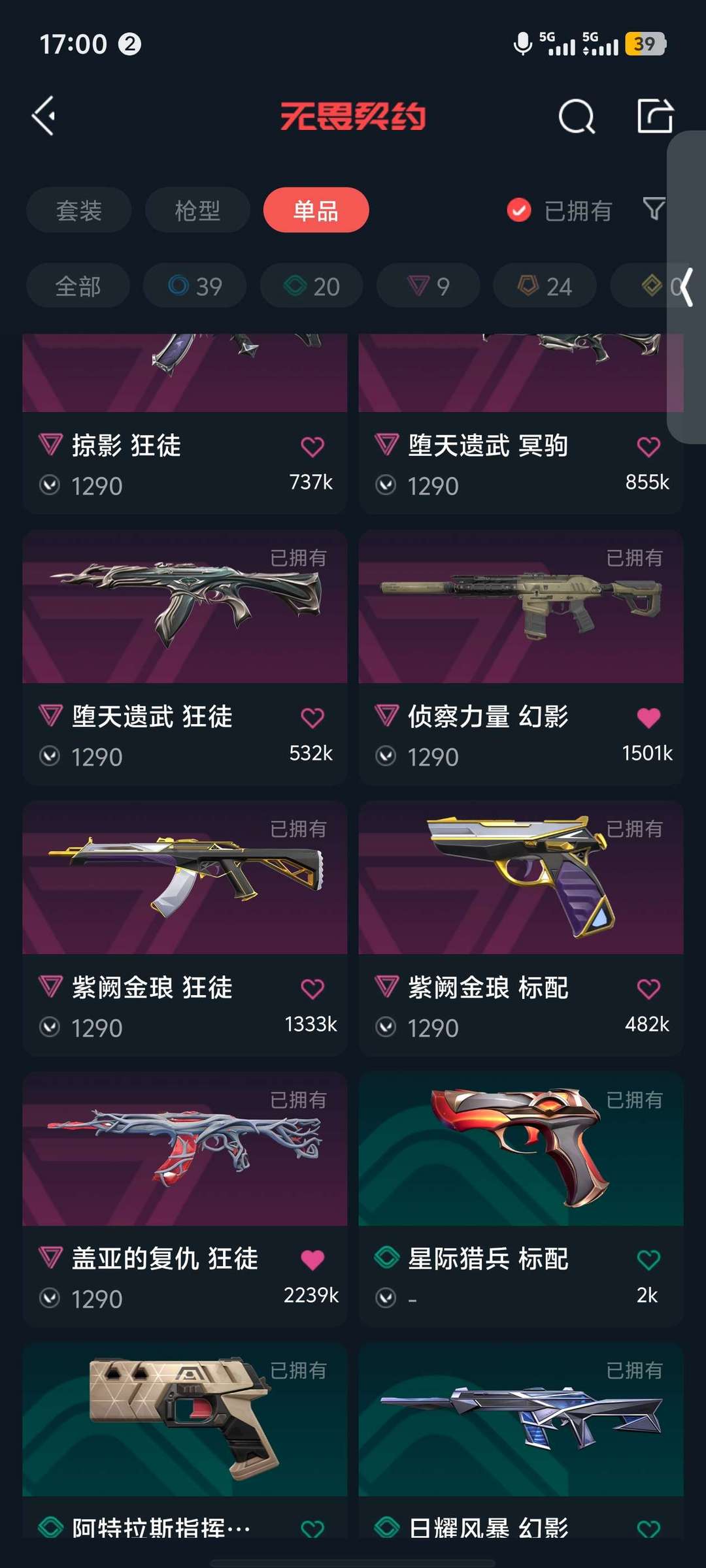Filter by the green tier chip 20
Viewport: 706px width, 1568px height.
click(x=312, y=286)
